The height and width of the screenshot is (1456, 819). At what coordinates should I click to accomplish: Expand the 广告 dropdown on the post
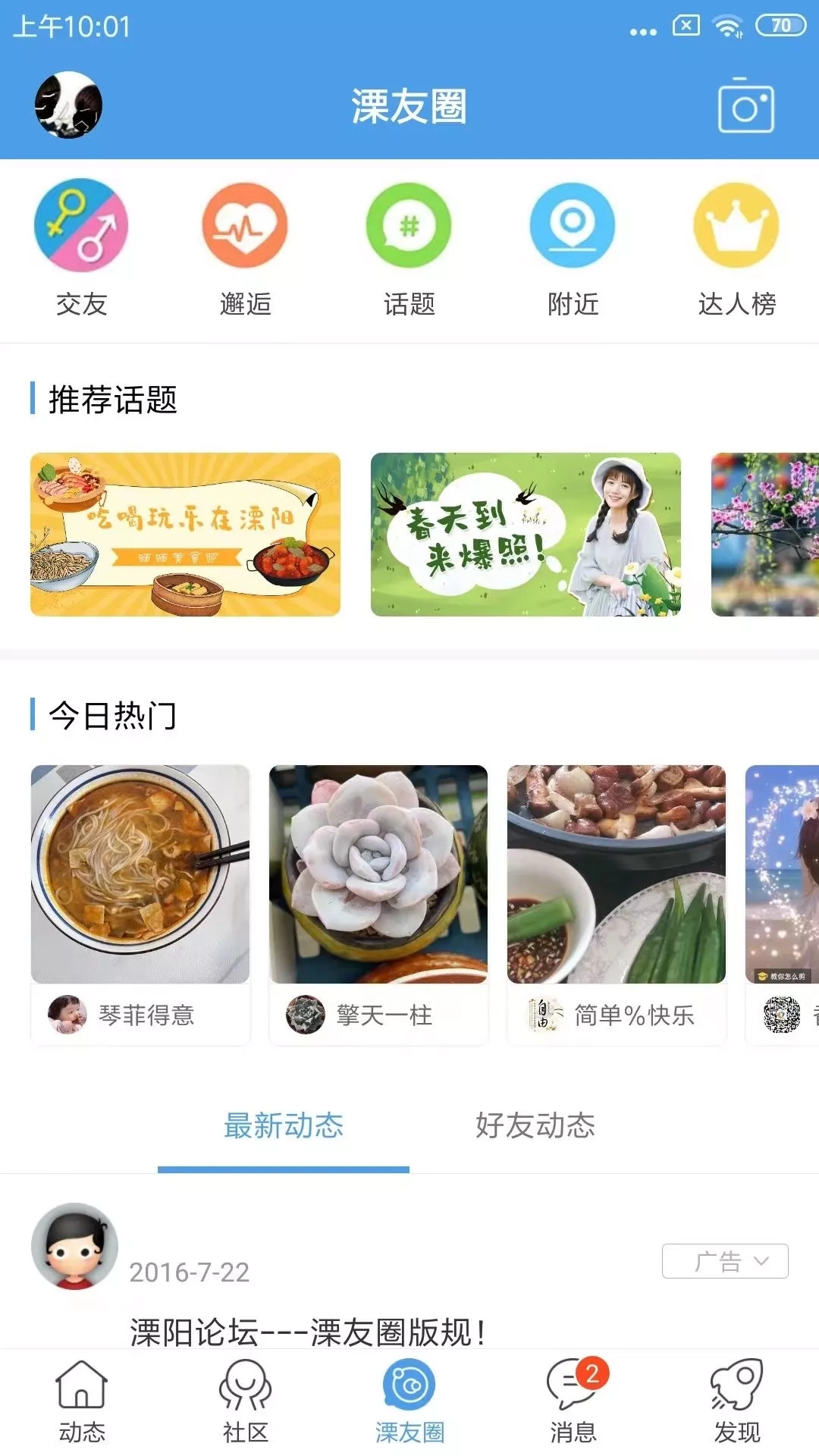725,1261
